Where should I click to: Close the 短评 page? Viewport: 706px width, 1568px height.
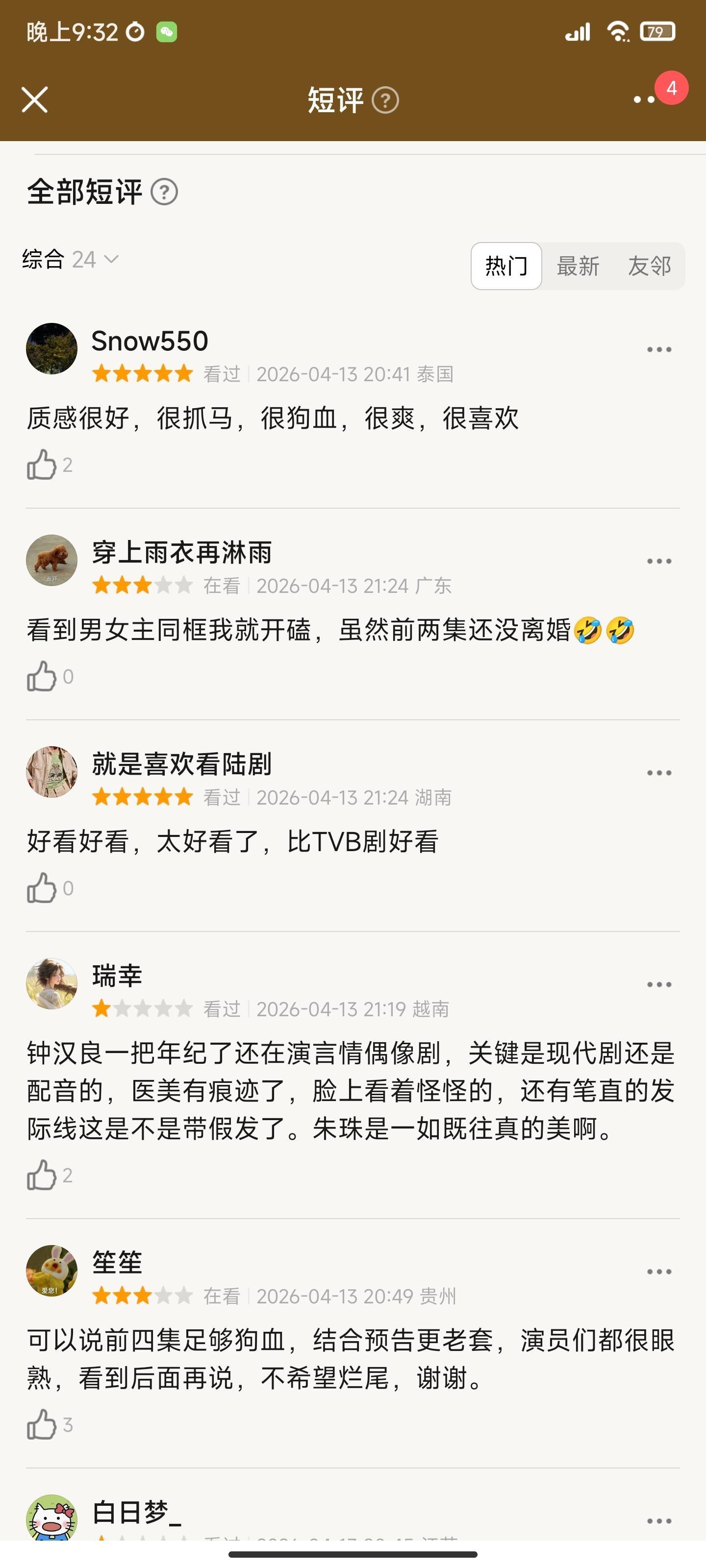(35, 100)
